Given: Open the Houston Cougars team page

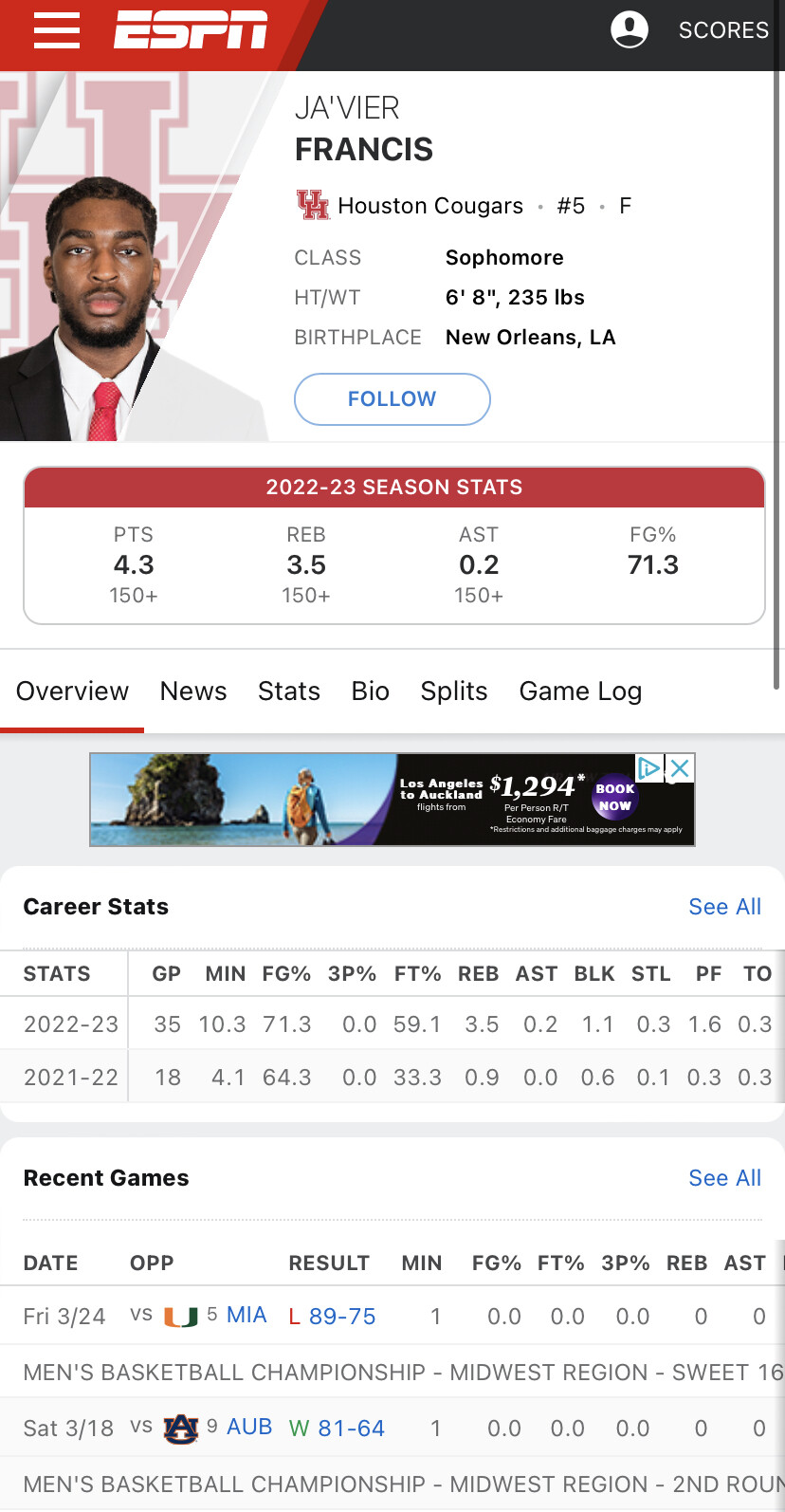Looking at the screenshot, I should (x=429, y=206).
